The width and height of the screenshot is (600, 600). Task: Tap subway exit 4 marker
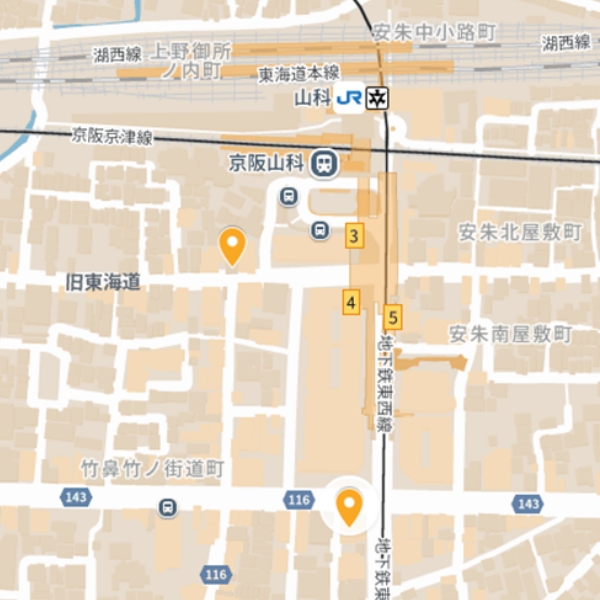click(x=350, y=302)
